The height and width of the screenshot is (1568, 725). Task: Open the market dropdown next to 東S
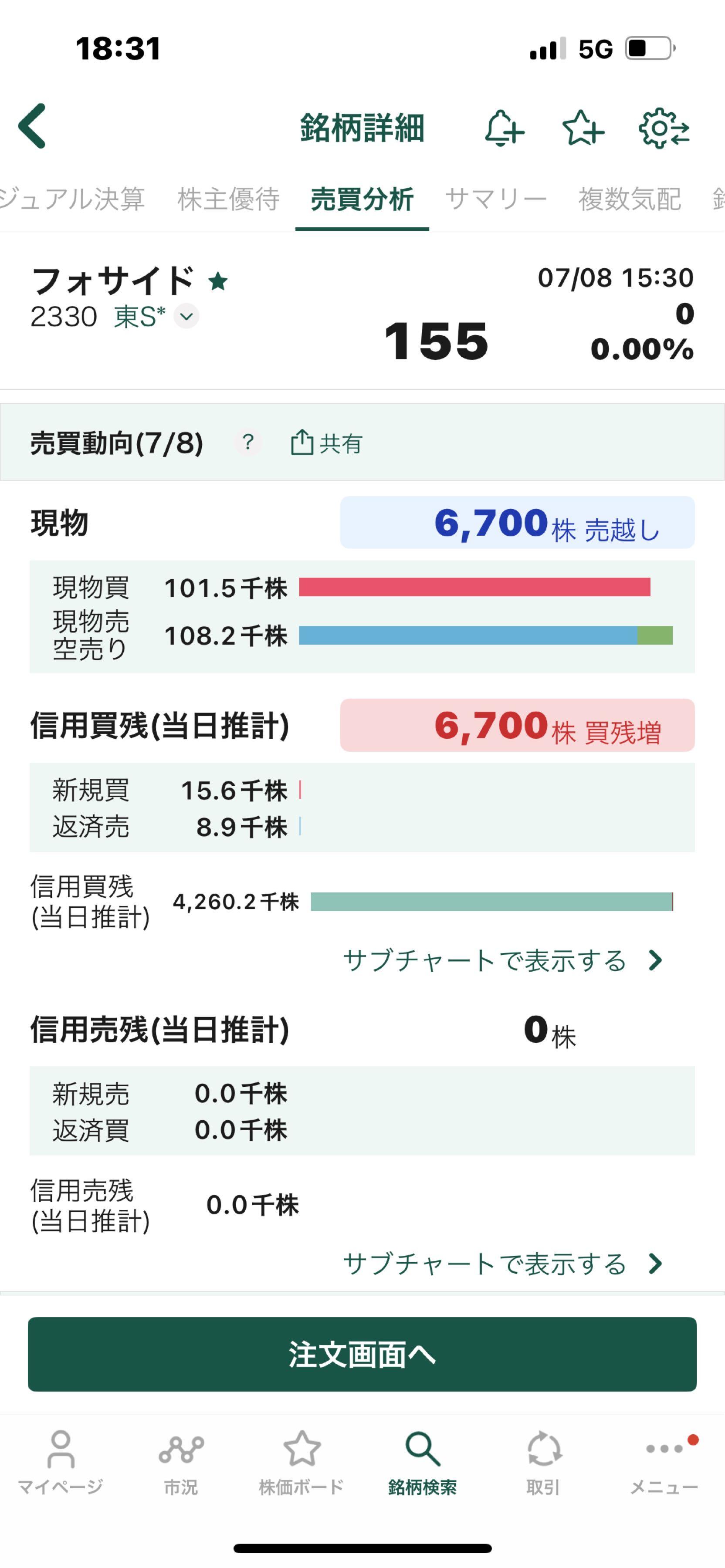(186, 317)
